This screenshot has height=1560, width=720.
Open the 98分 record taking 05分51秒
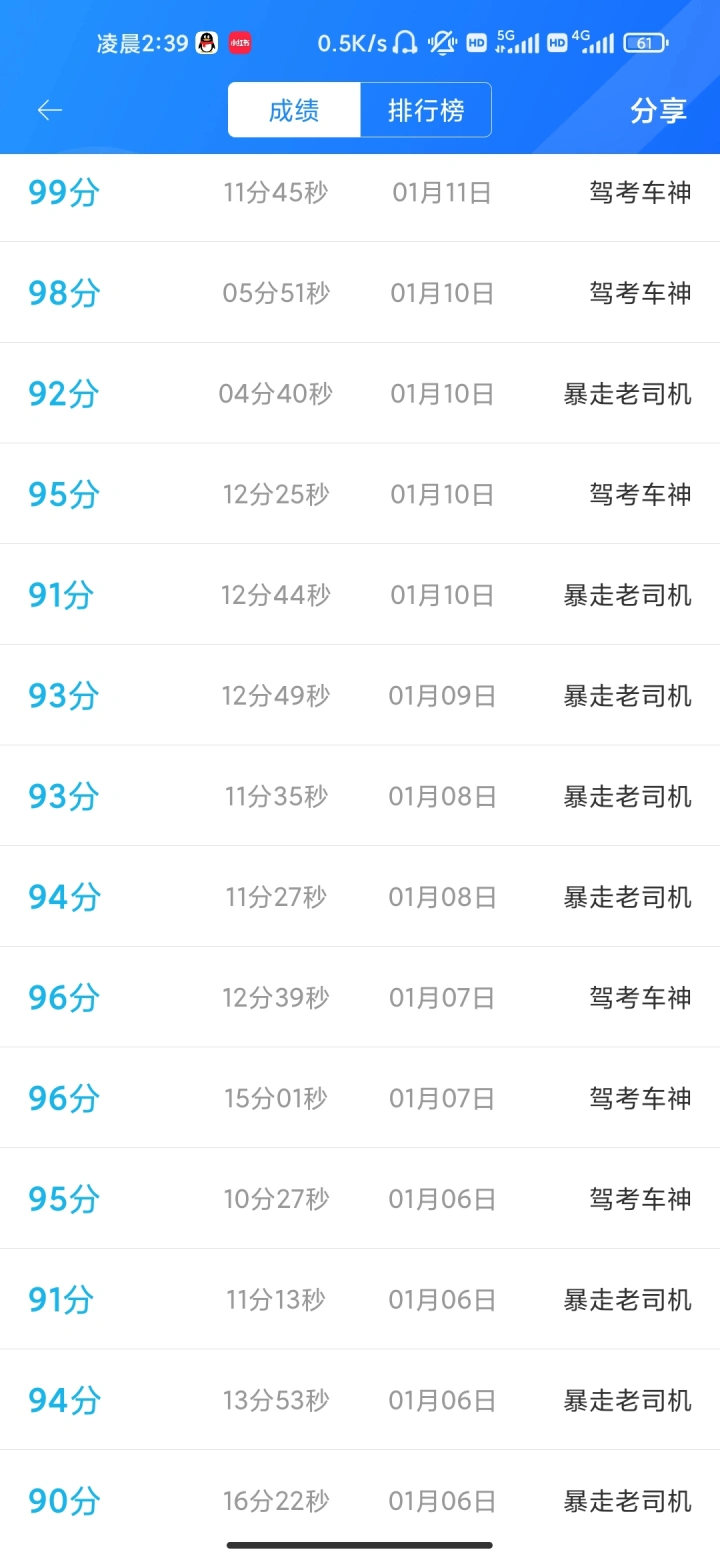[x=360, y=292]
